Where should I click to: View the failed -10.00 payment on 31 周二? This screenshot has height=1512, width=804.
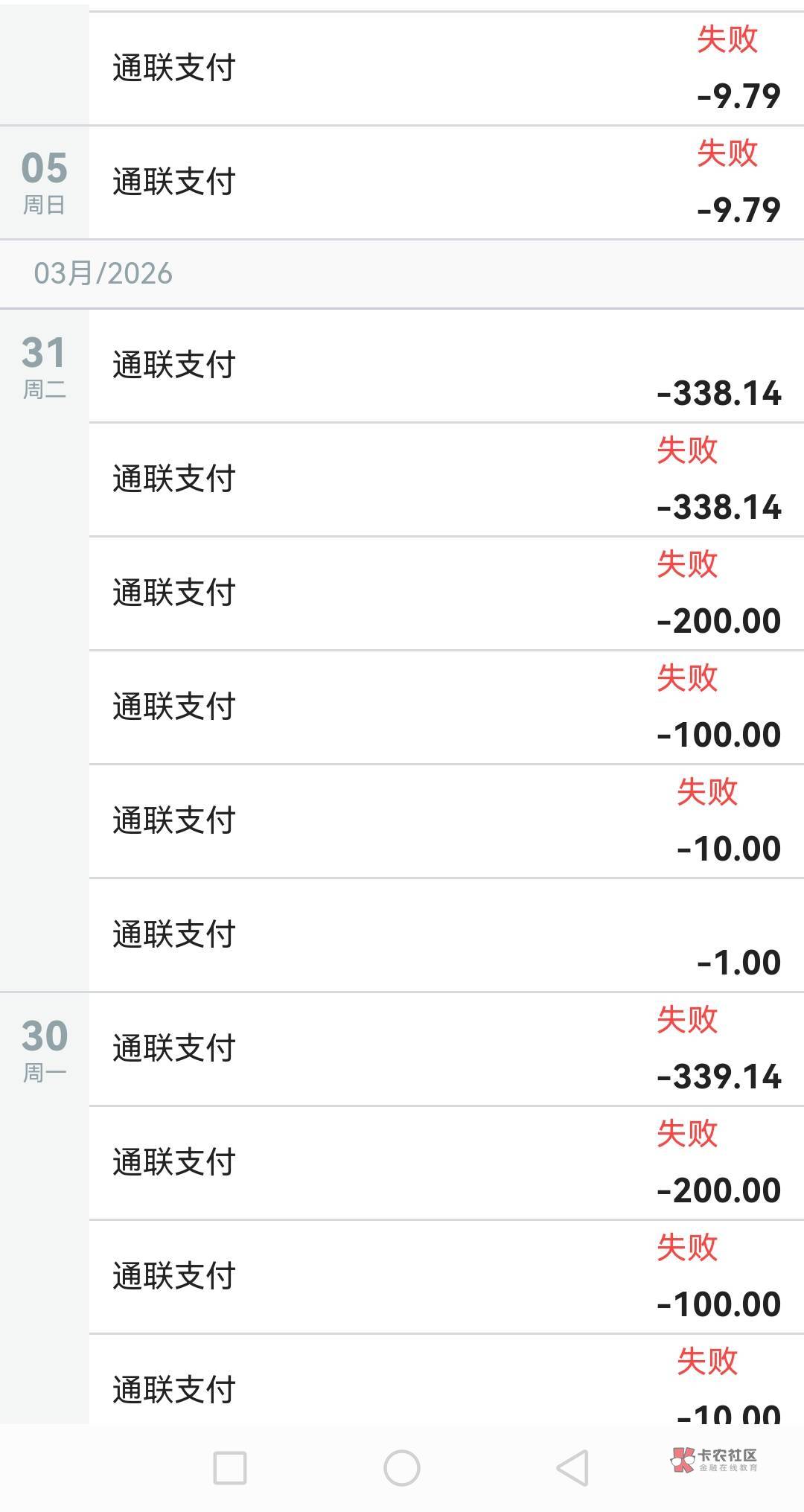coord(447,821)
